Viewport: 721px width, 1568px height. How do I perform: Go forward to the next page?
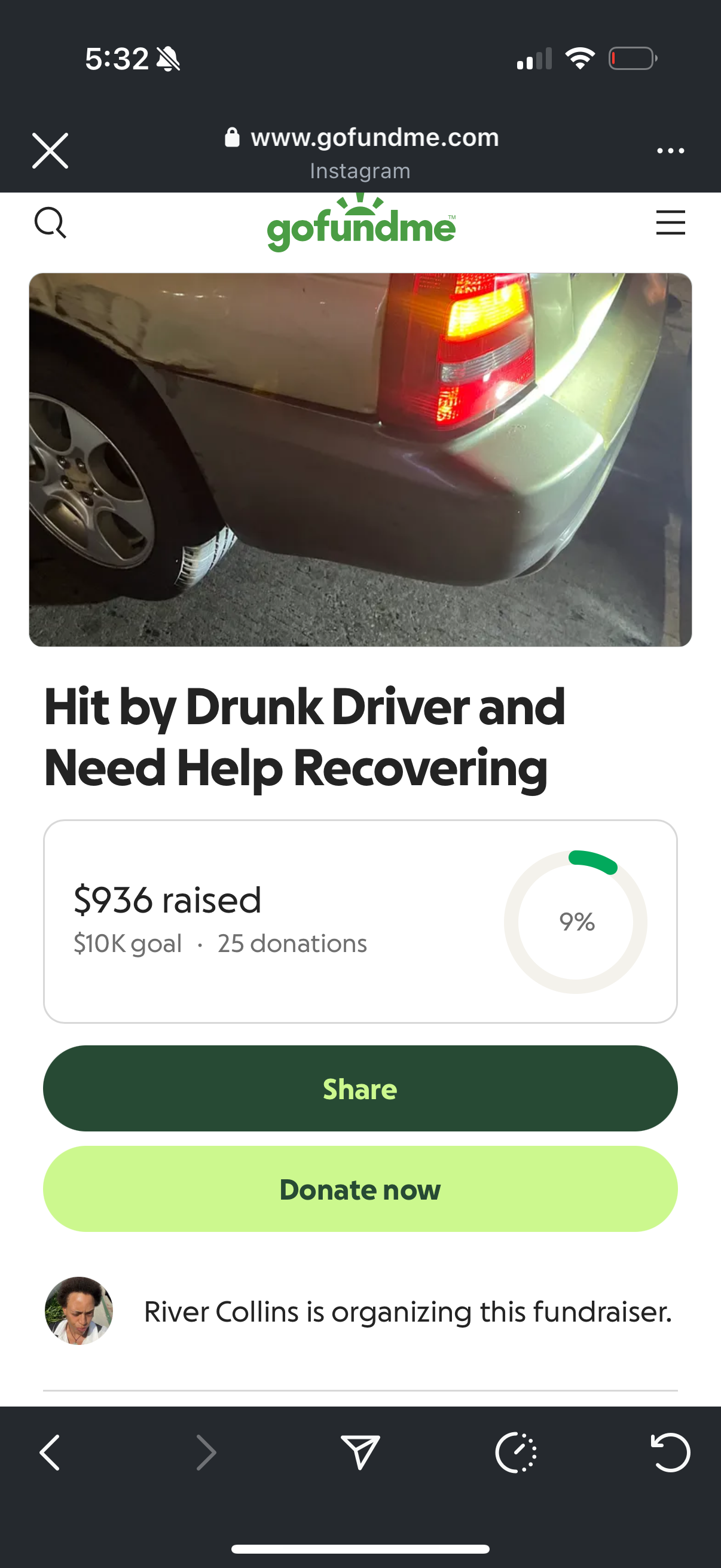(x=206, y=1453)
